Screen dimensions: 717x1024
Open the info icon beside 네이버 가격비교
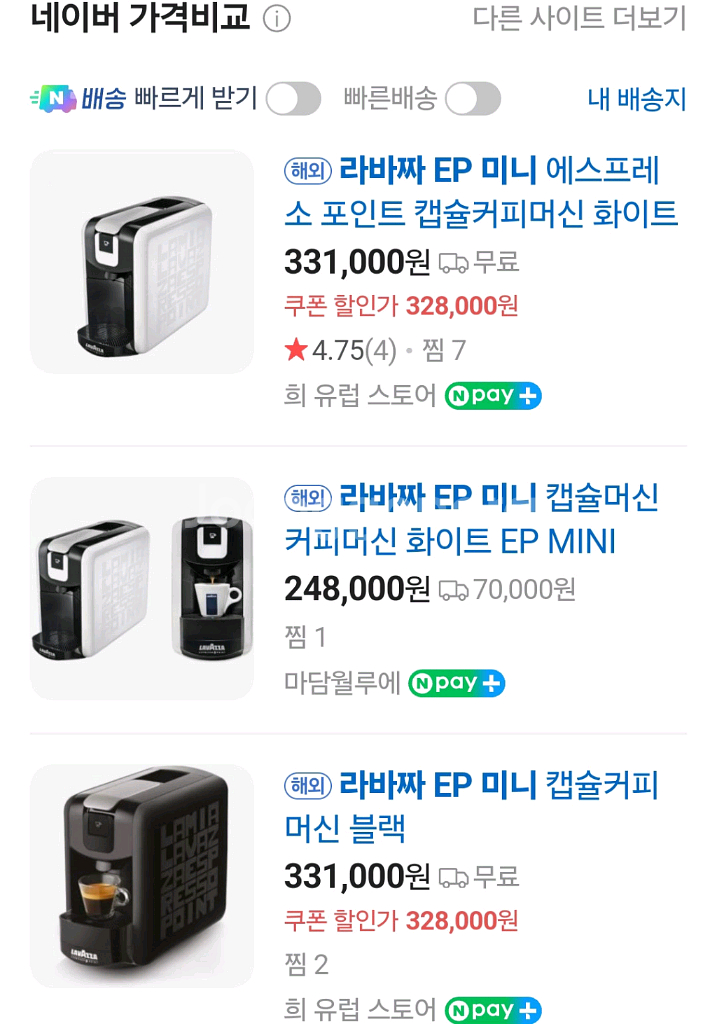(277, 19)
